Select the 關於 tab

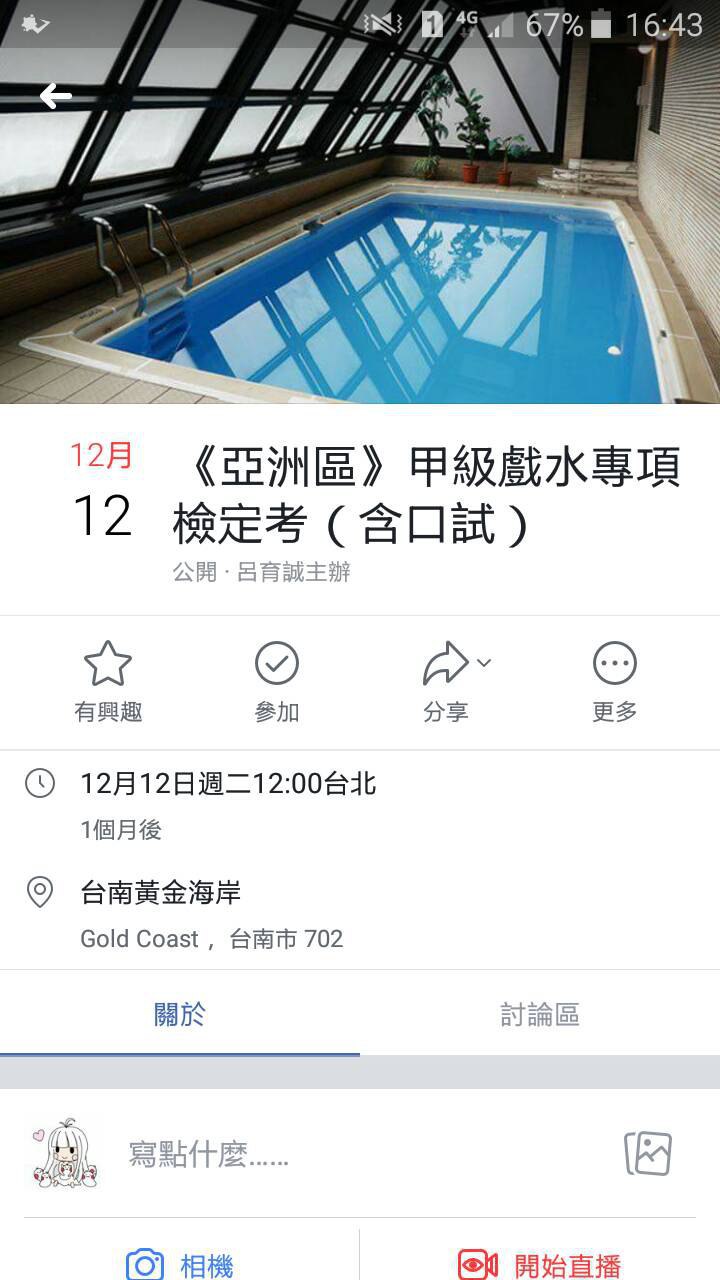[x=180, y=1014]
